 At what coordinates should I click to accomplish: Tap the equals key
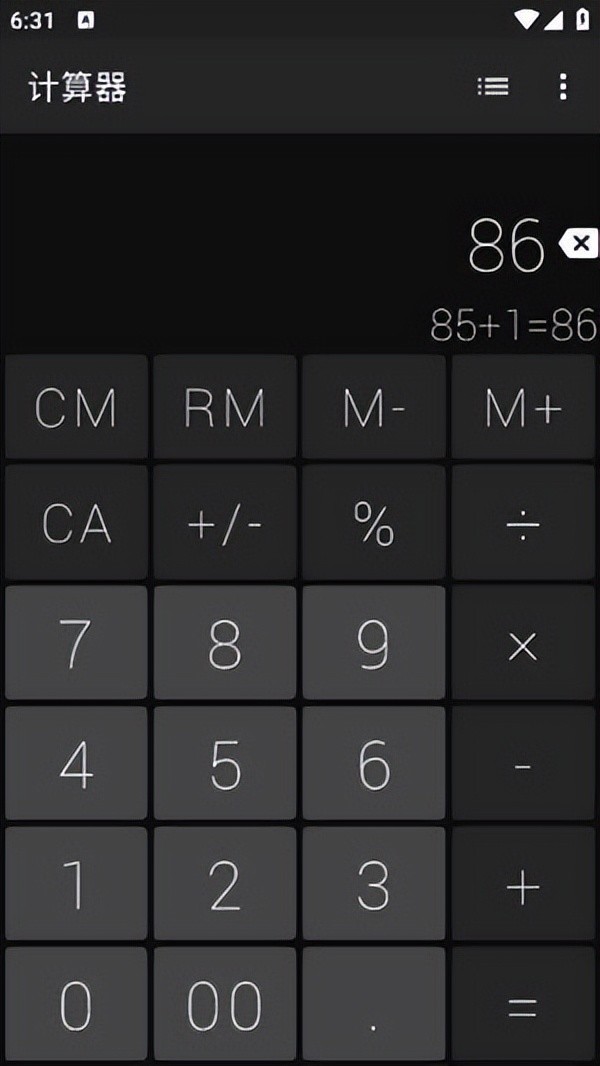pyautogui.click(x=523, y=1004)
